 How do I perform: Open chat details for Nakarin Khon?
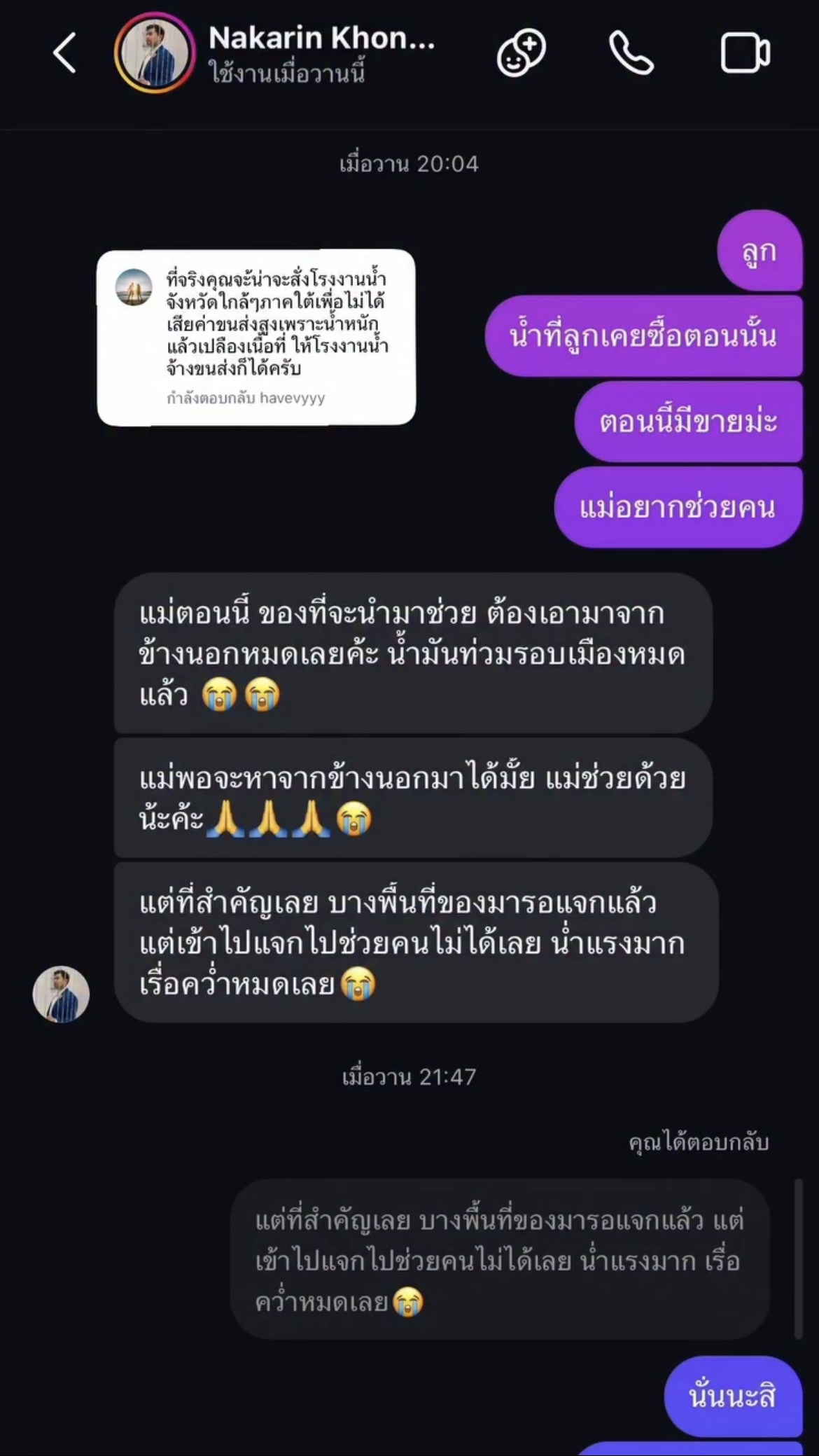pyautogui.click(x=321, y=53)
